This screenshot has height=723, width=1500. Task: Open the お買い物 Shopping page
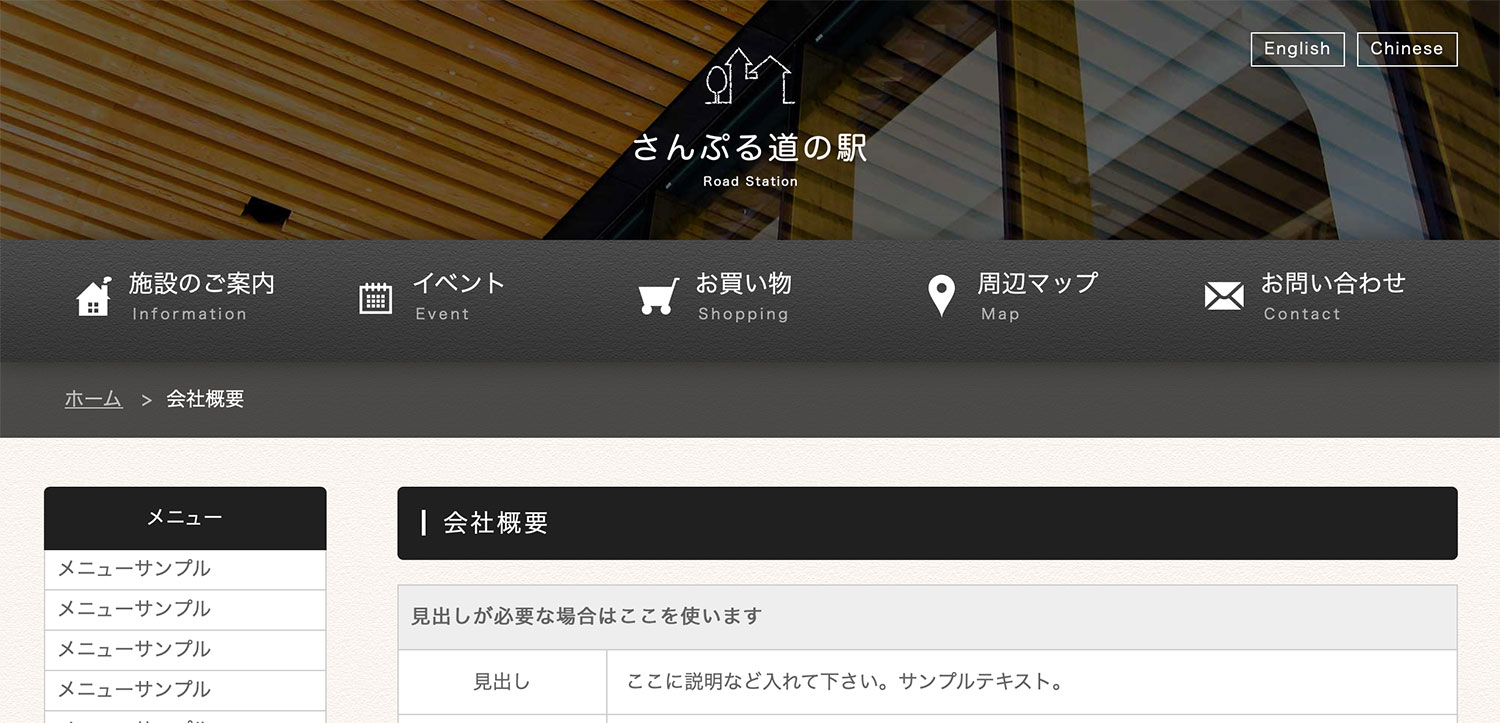coord(716,297)
